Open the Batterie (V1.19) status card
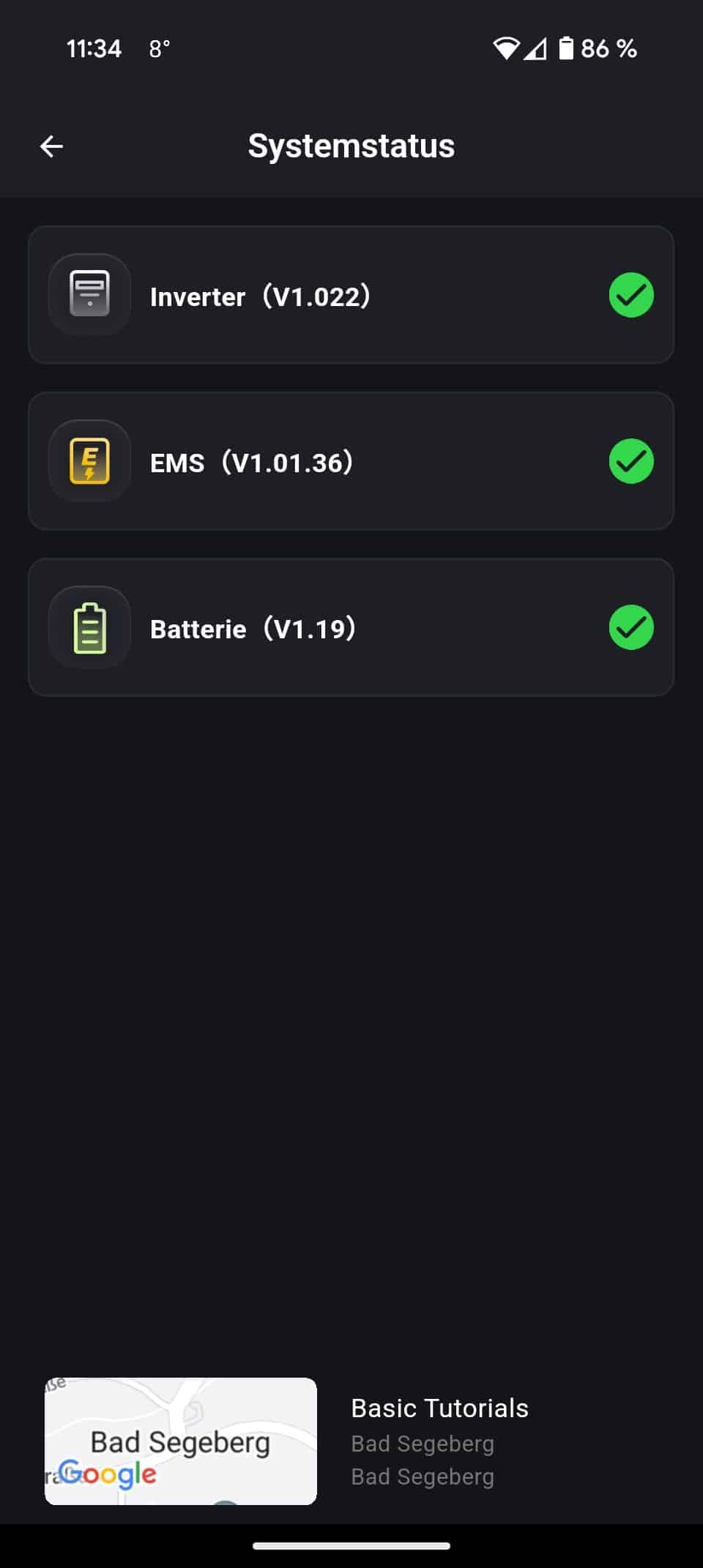 351,627
